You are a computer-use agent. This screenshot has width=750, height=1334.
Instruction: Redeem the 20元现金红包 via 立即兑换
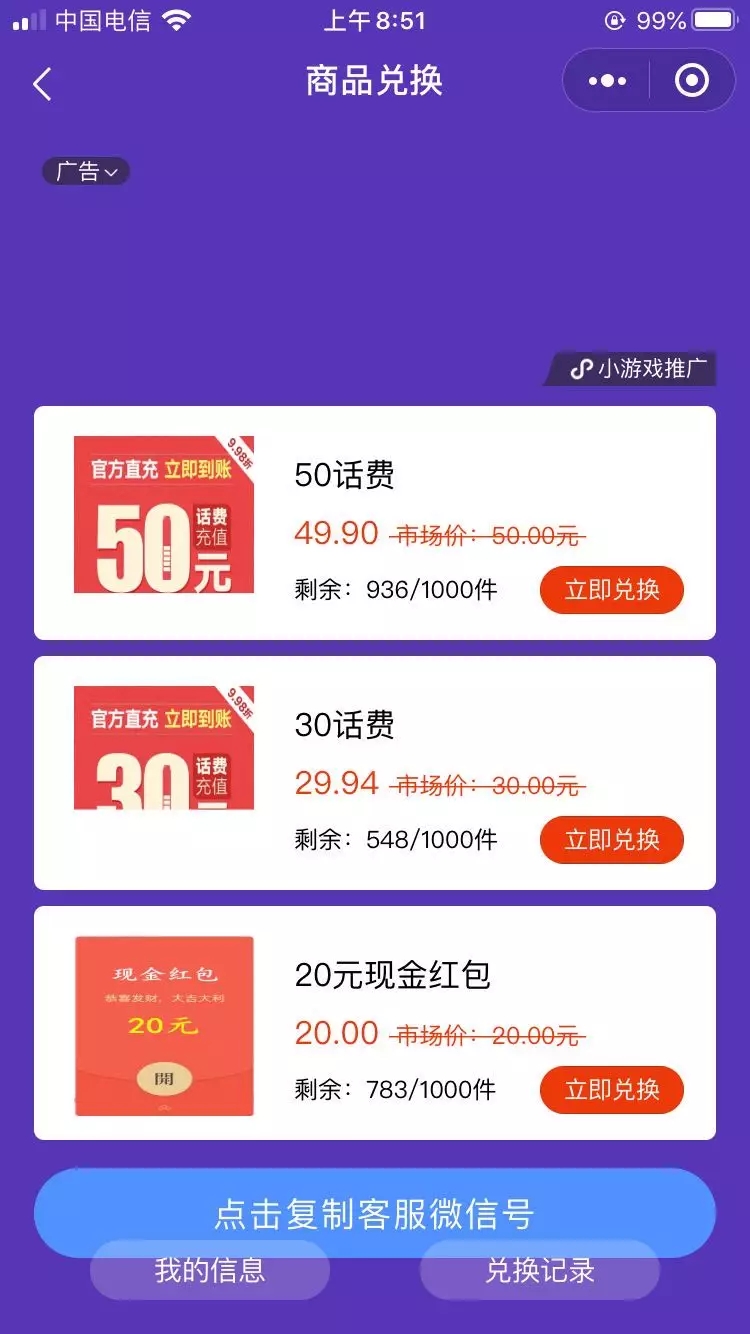612,1090
